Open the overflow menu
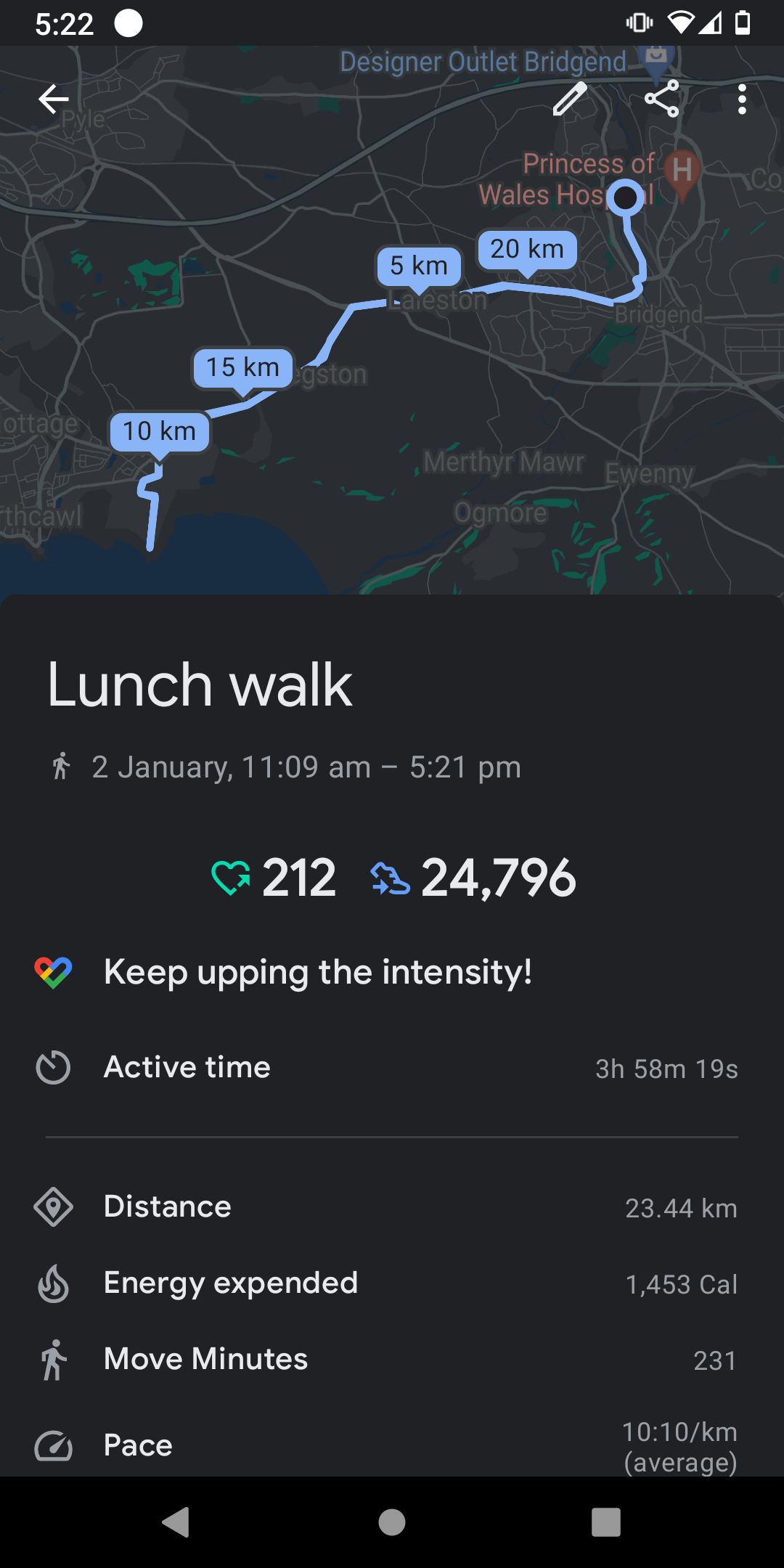 pyautogui.click(x=741, y=99)
